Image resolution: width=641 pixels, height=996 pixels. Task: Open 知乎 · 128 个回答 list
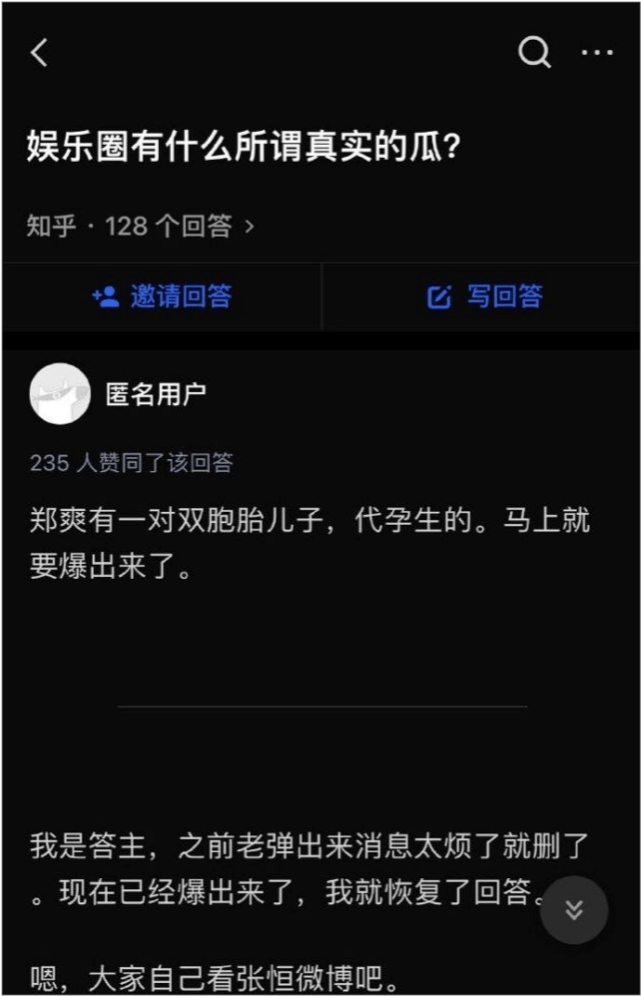pos(140,226)
